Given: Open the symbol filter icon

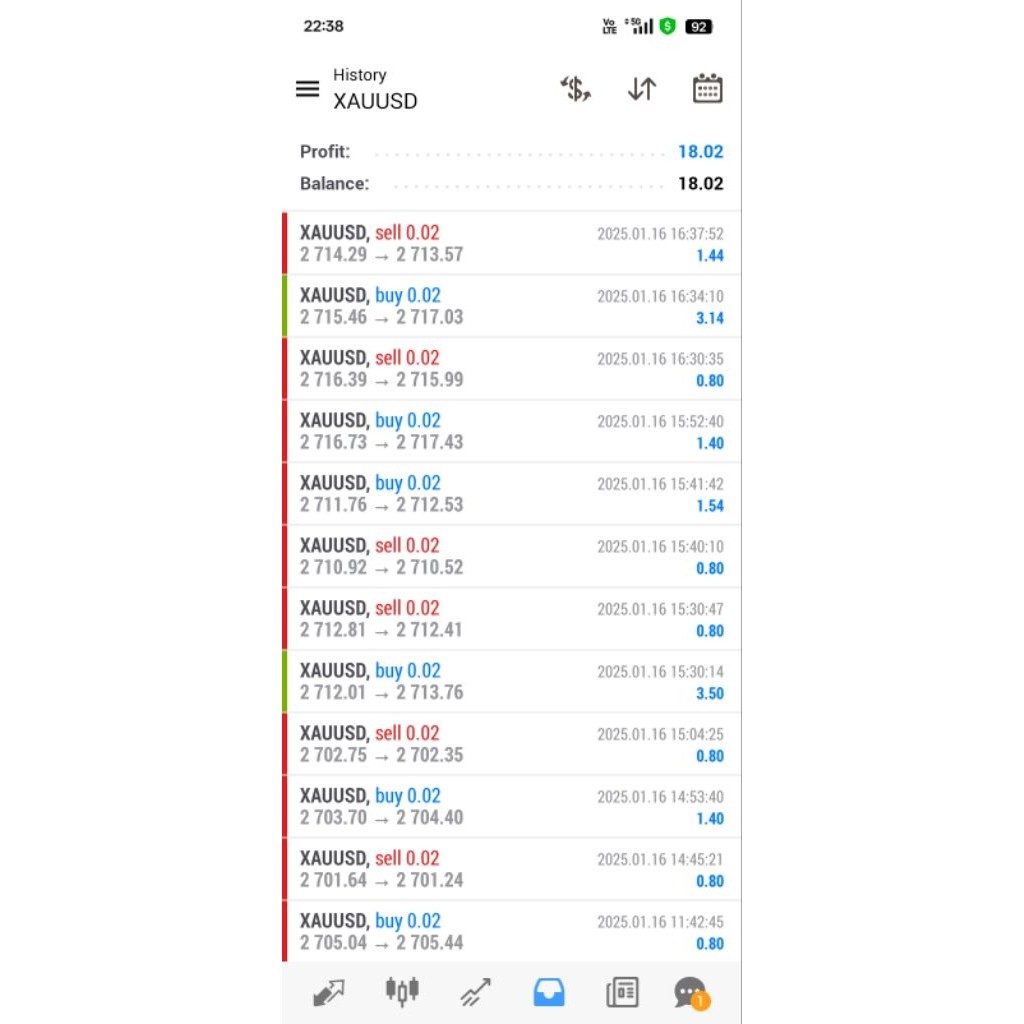Looking at the screenshot, I should click(x=575, y=89).
